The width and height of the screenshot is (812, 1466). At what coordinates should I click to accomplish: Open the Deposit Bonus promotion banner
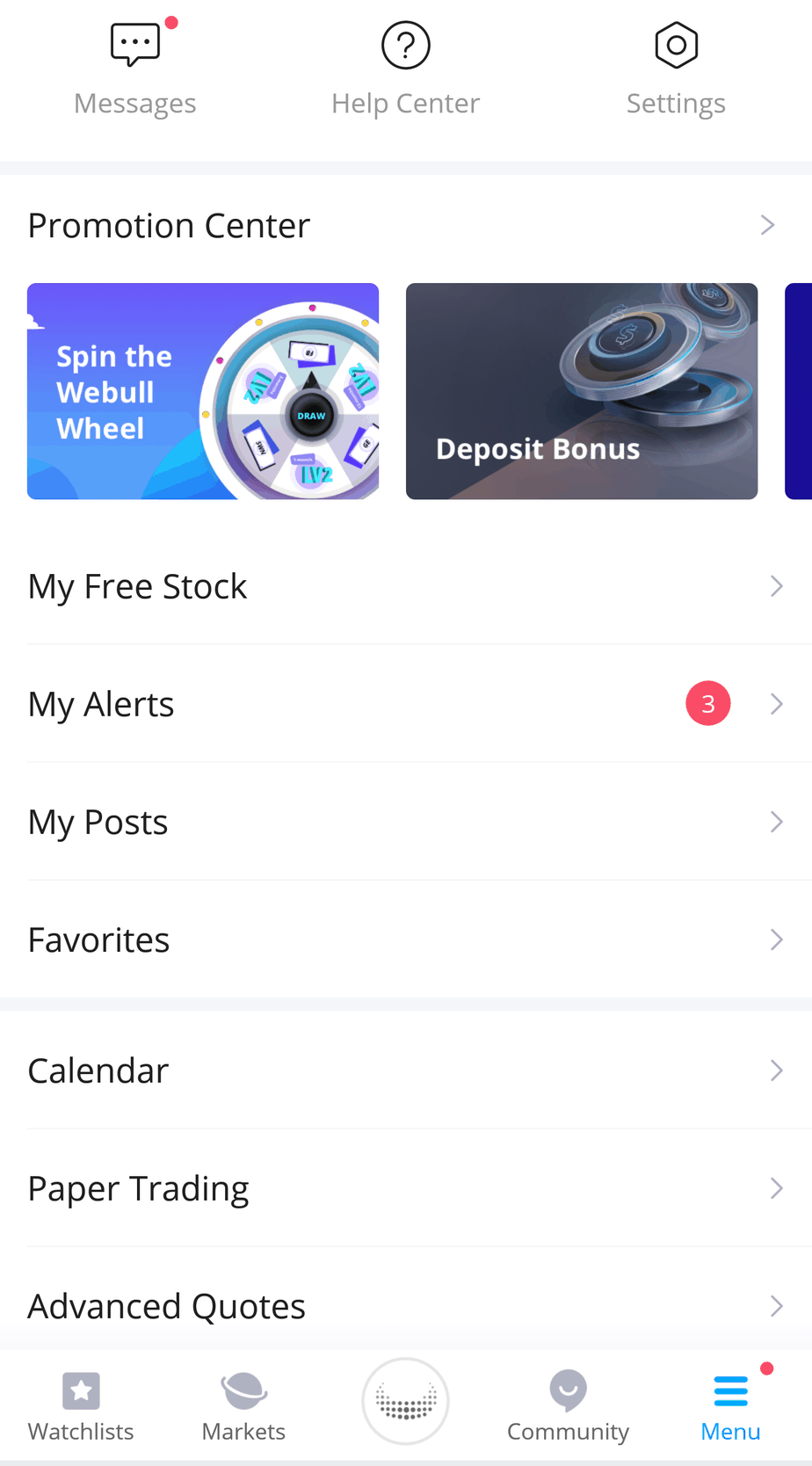[581, 391]
